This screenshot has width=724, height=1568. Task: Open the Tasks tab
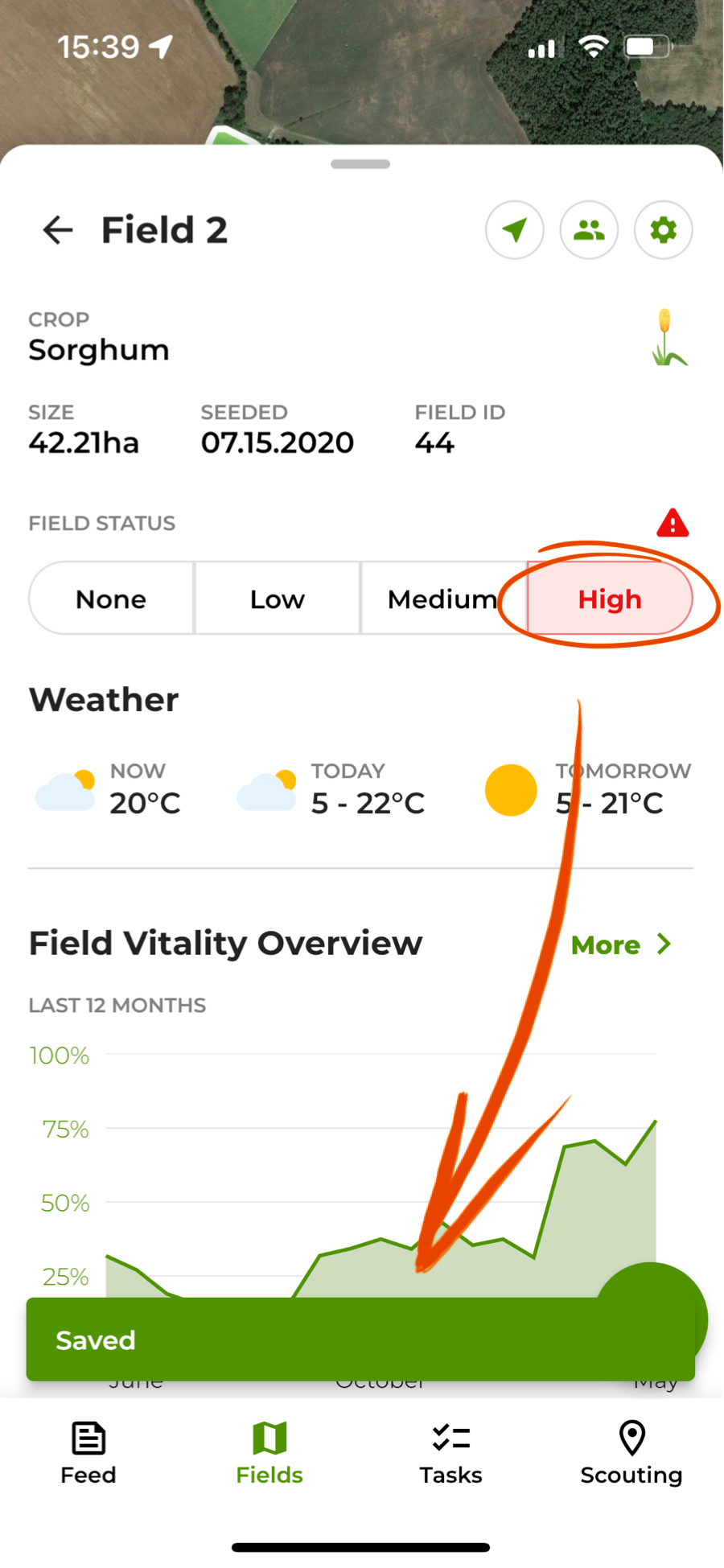pyautogui.click(x=450, y=1453)
